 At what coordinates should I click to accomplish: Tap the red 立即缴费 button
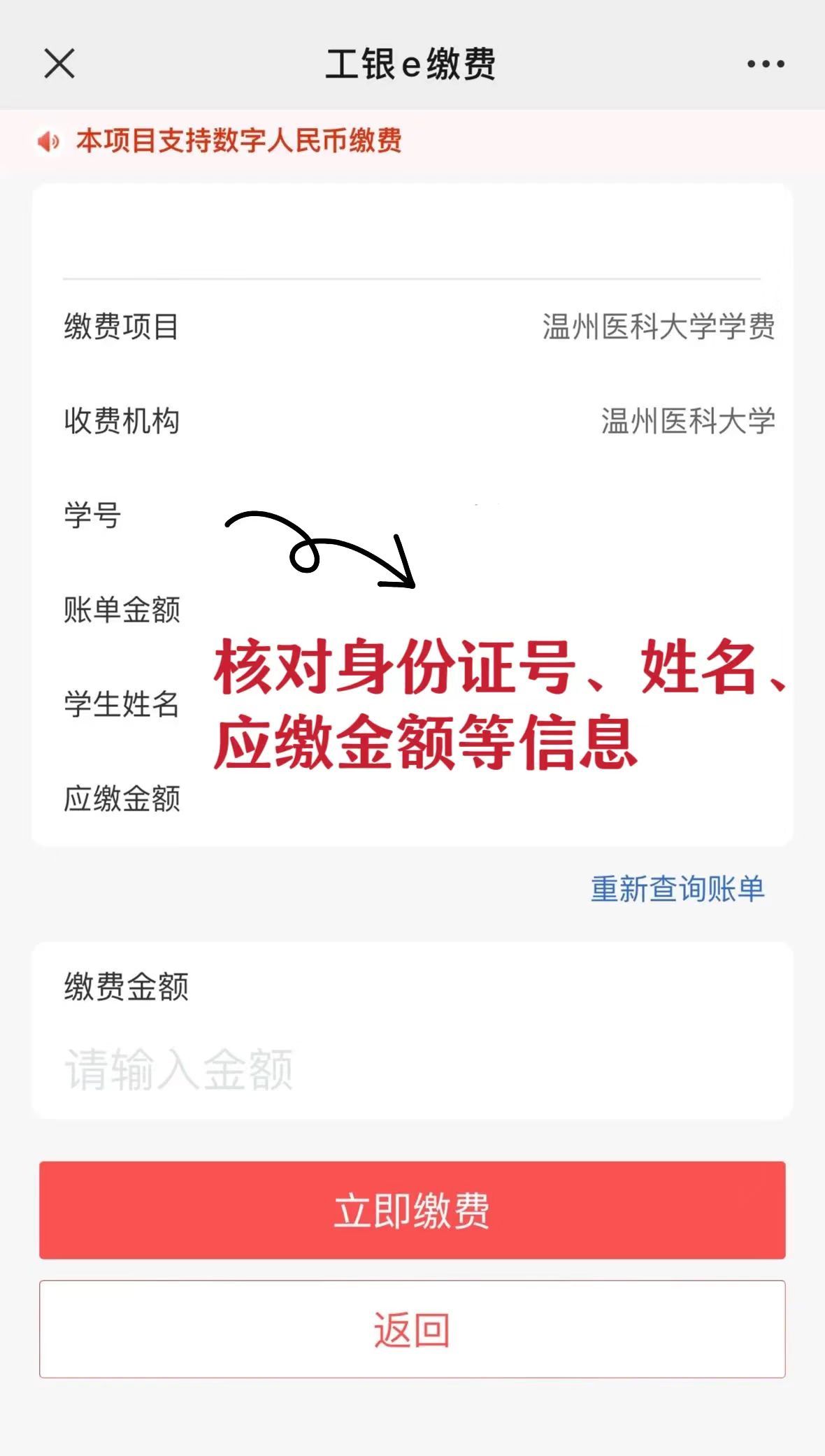tap(412, 1211)
